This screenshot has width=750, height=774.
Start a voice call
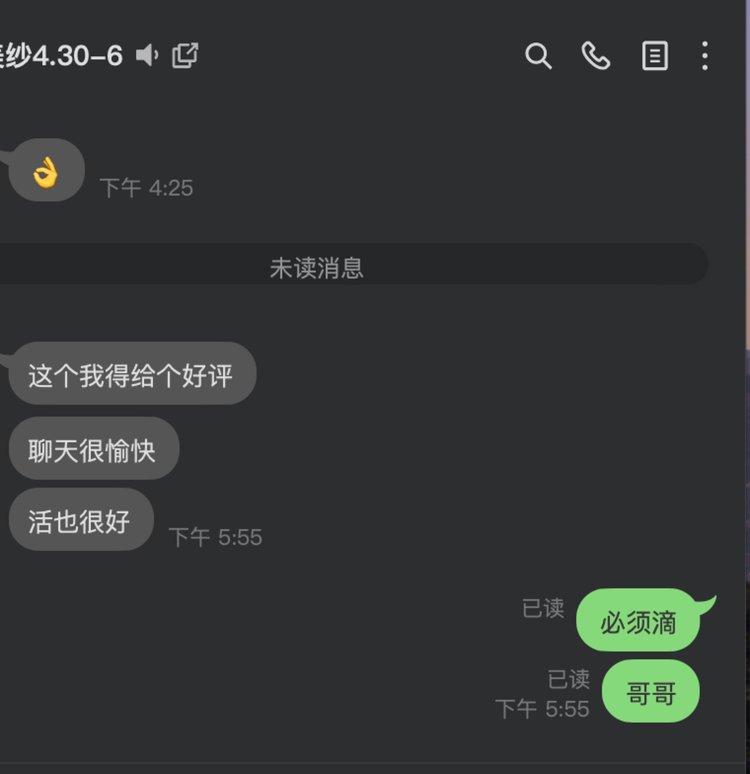[596, 56]
